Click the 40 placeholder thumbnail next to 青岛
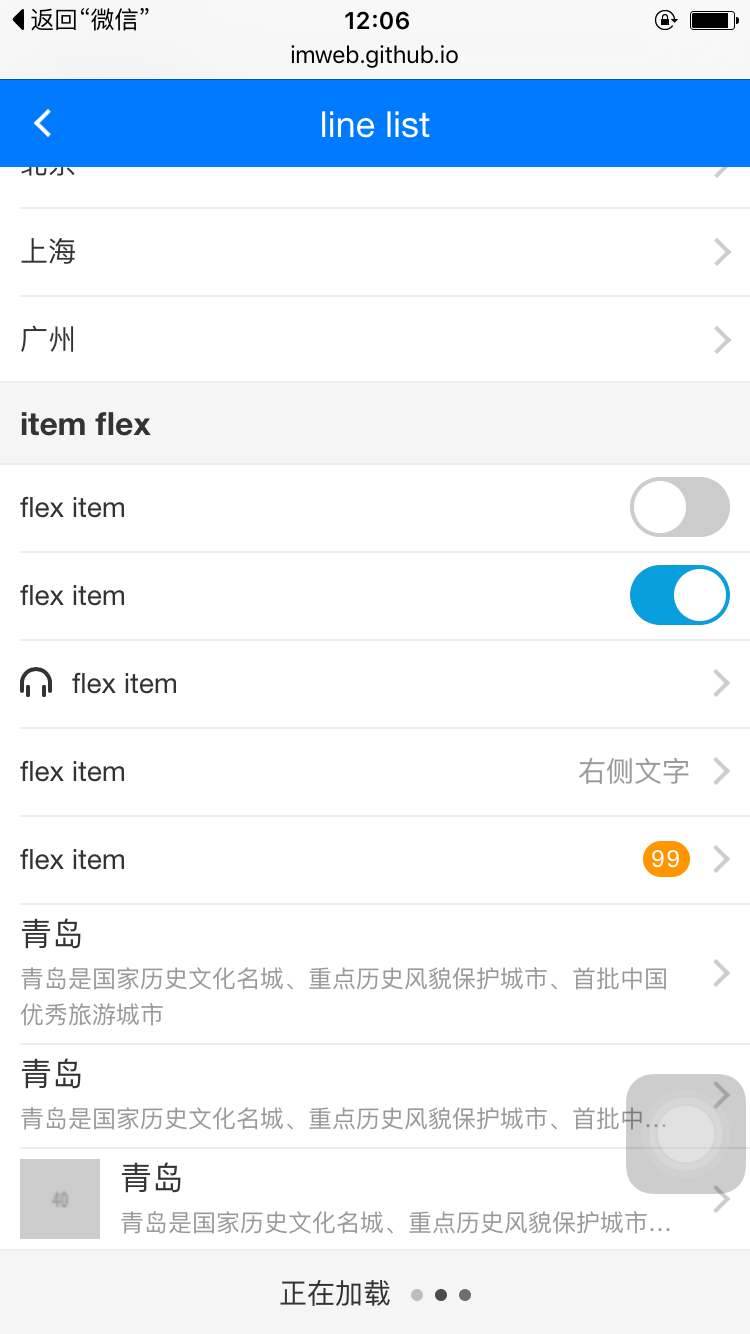This screenshot has width=750, height=1334. tap(59, 1199)
